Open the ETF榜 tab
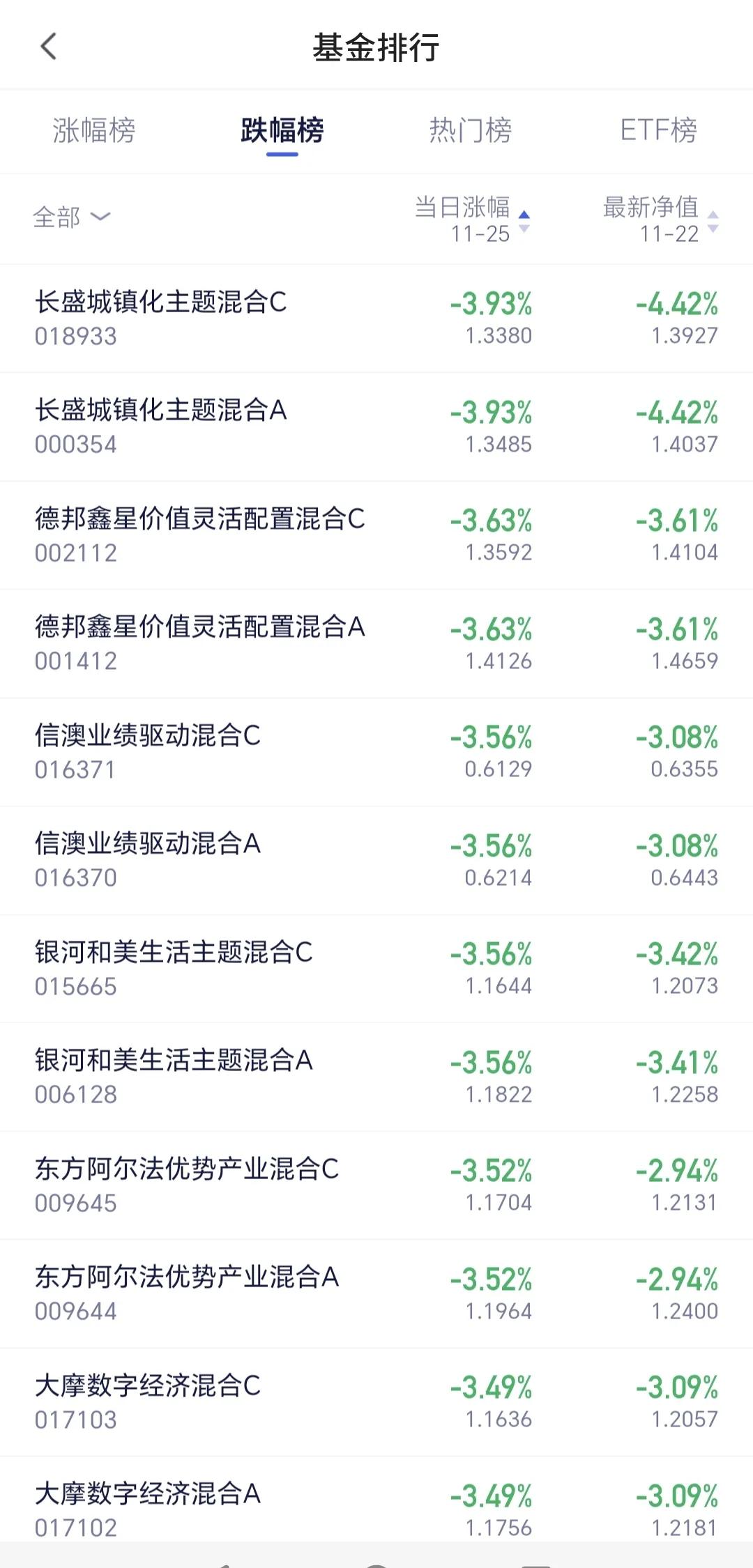Viewport: 753px width, 1568px height. tap(659, 130)
